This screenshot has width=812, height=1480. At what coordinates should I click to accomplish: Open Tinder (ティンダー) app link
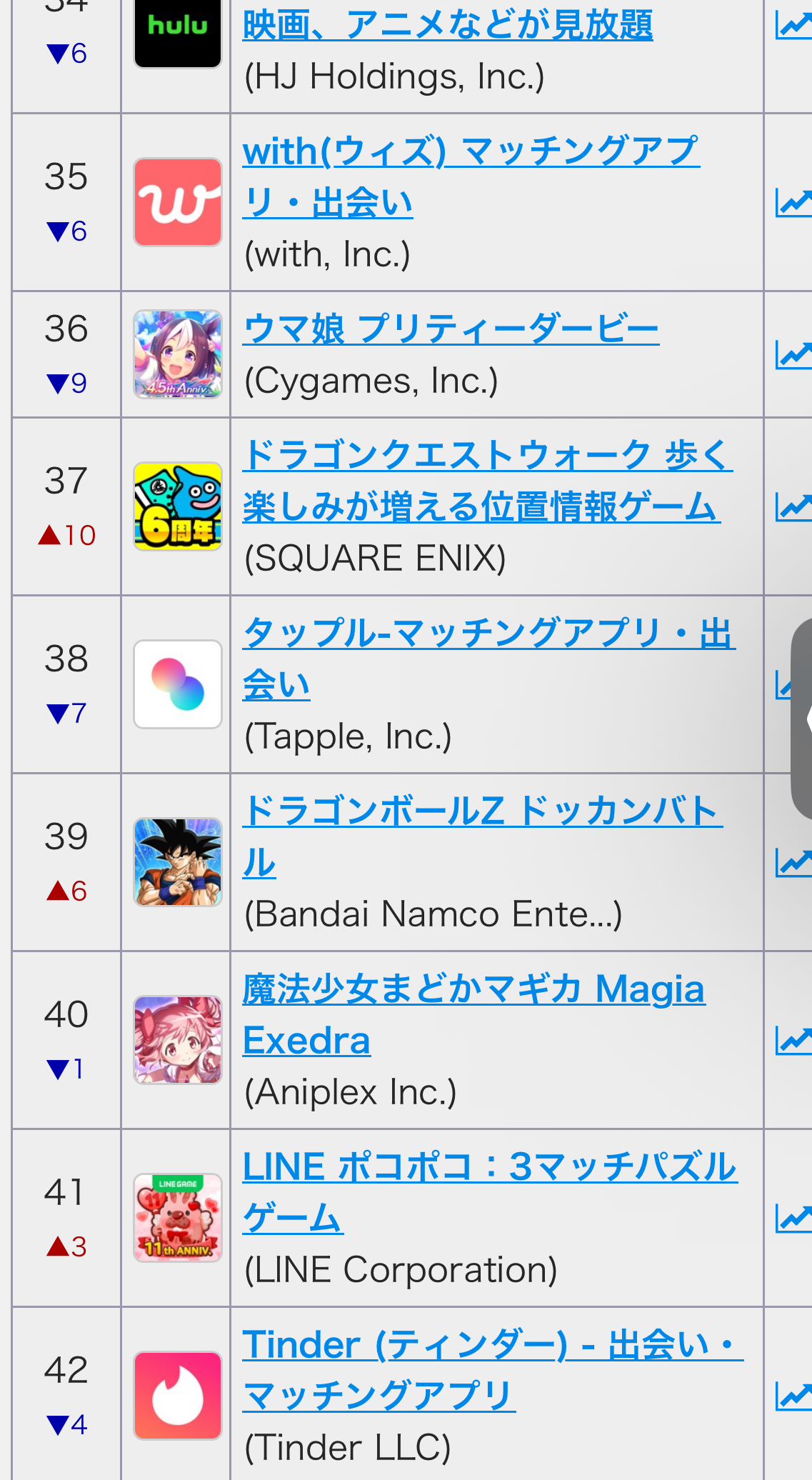492,1346
